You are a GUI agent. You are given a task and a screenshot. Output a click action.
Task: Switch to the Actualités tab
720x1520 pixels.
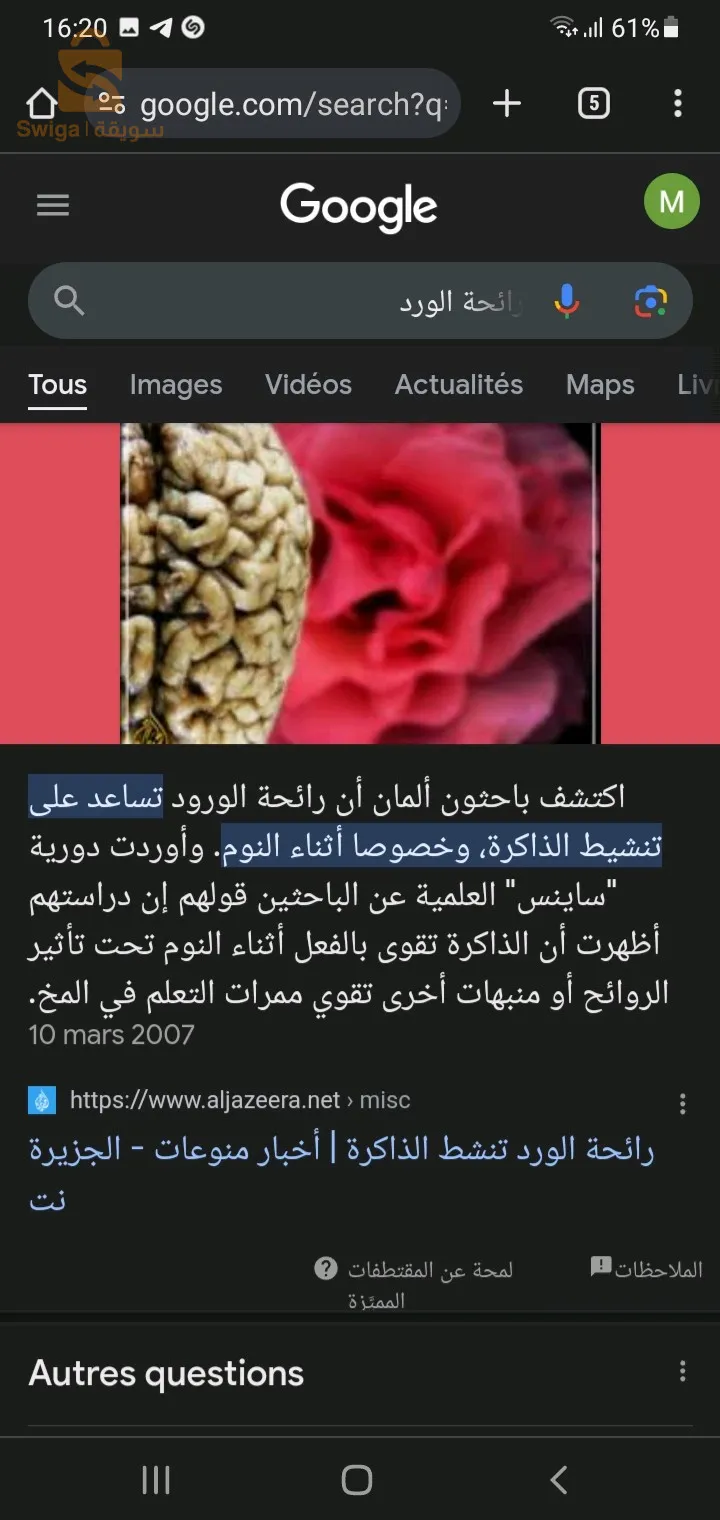point(459,385)
